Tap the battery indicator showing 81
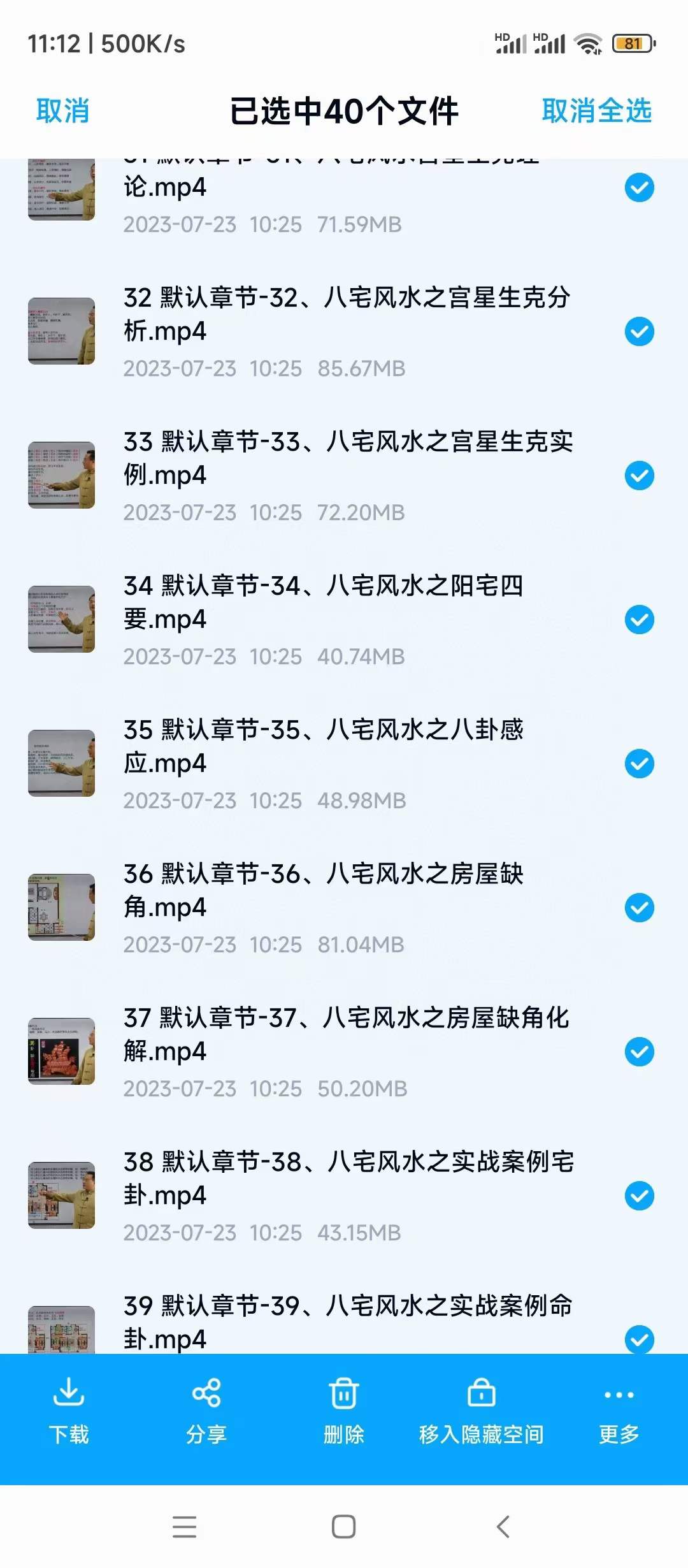This screenshot has height=1568, width=688. point(633,43)
